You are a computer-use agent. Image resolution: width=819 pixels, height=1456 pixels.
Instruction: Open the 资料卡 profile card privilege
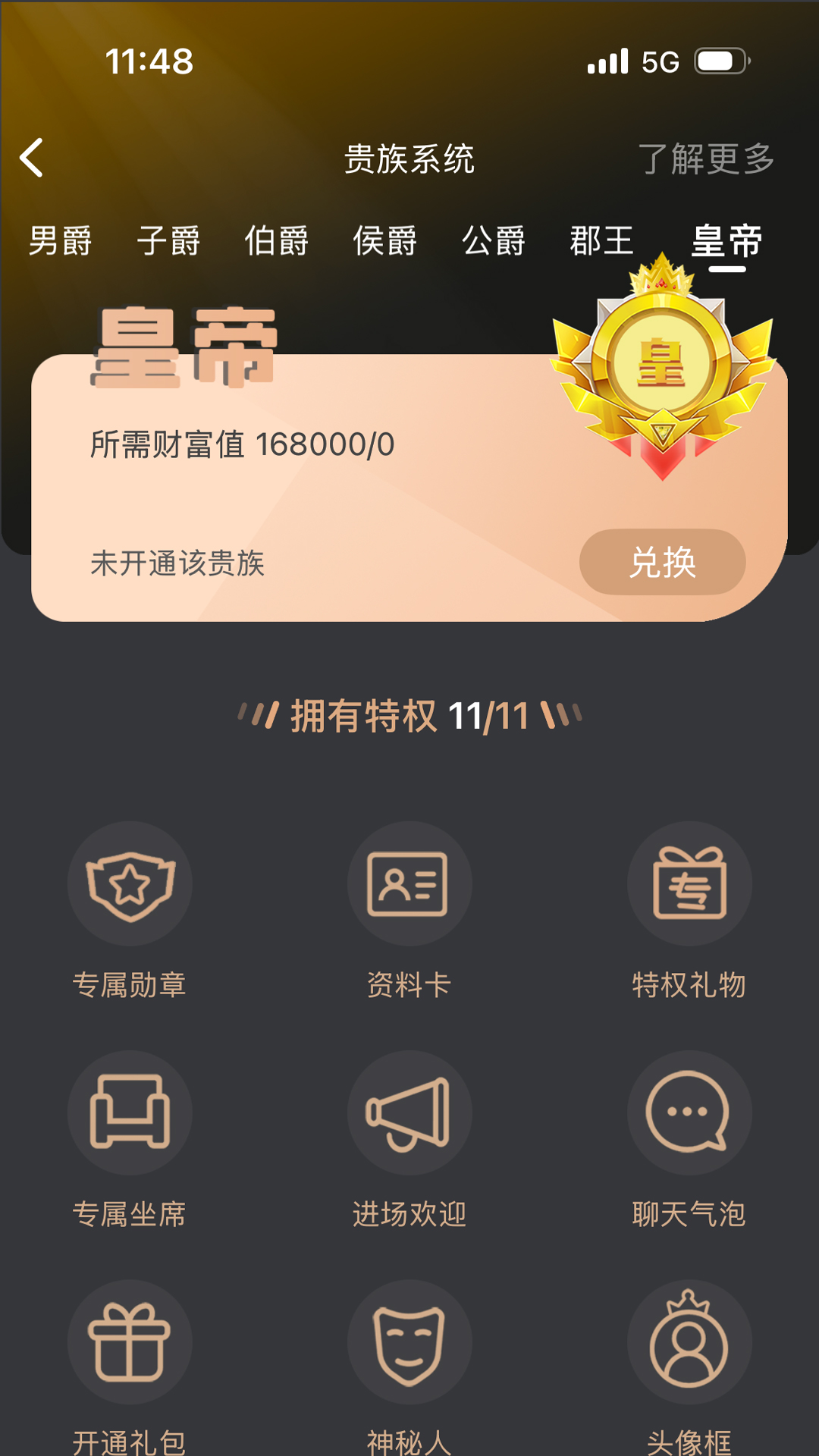click(x=409, y=883)
